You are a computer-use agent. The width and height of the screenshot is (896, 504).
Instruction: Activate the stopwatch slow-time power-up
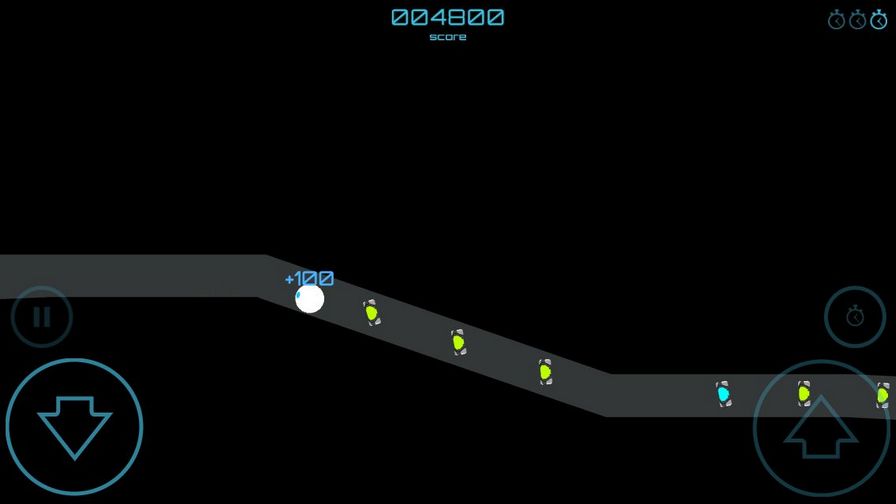(854, 317)
